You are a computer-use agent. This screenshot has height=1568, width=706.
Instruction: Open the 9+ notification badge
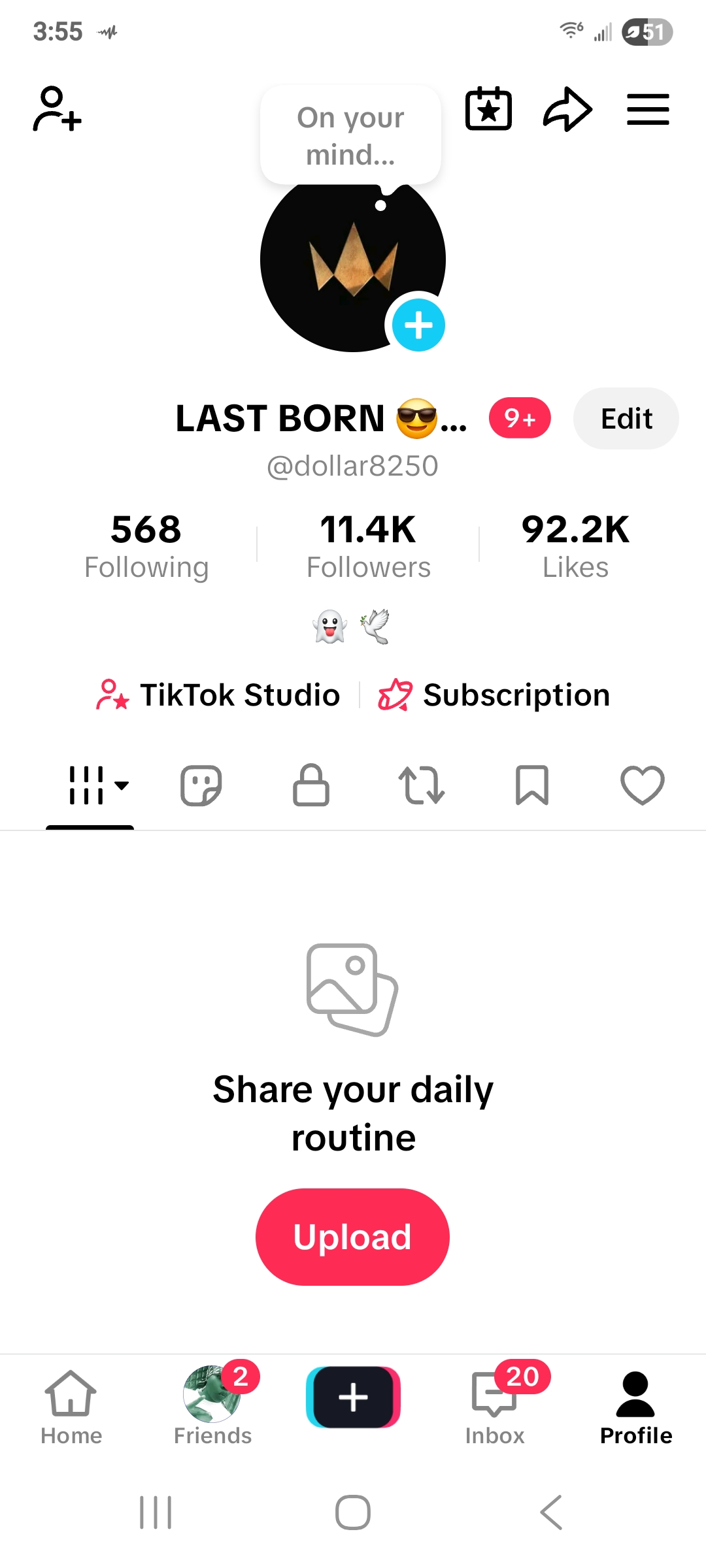point(520,418)
